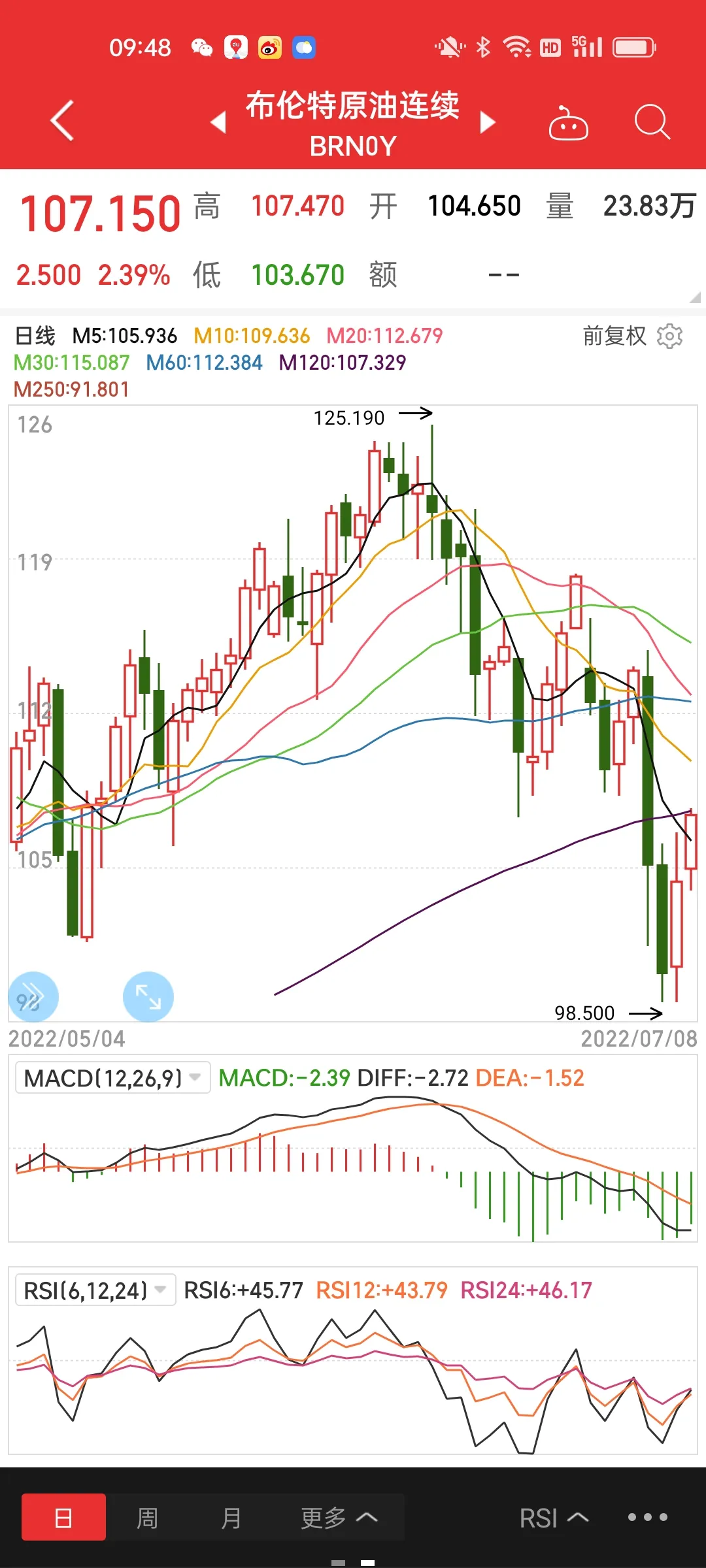Expand the 更多 periods menu
Image resolution: width=706 pixels, height=1568 pixels.
pos(338,1517)
